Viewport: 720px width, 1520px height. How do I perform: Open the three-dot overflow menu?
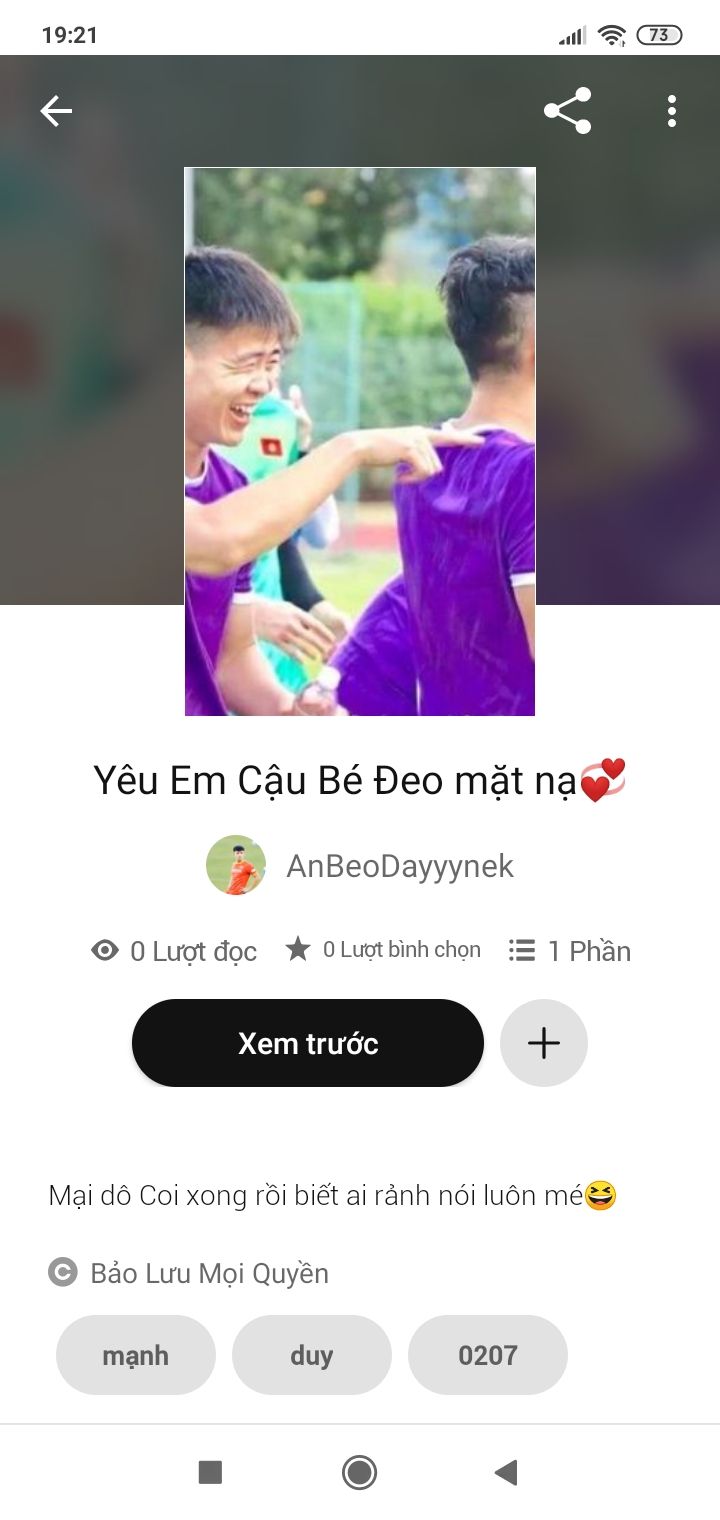click(x=671, y=111)
